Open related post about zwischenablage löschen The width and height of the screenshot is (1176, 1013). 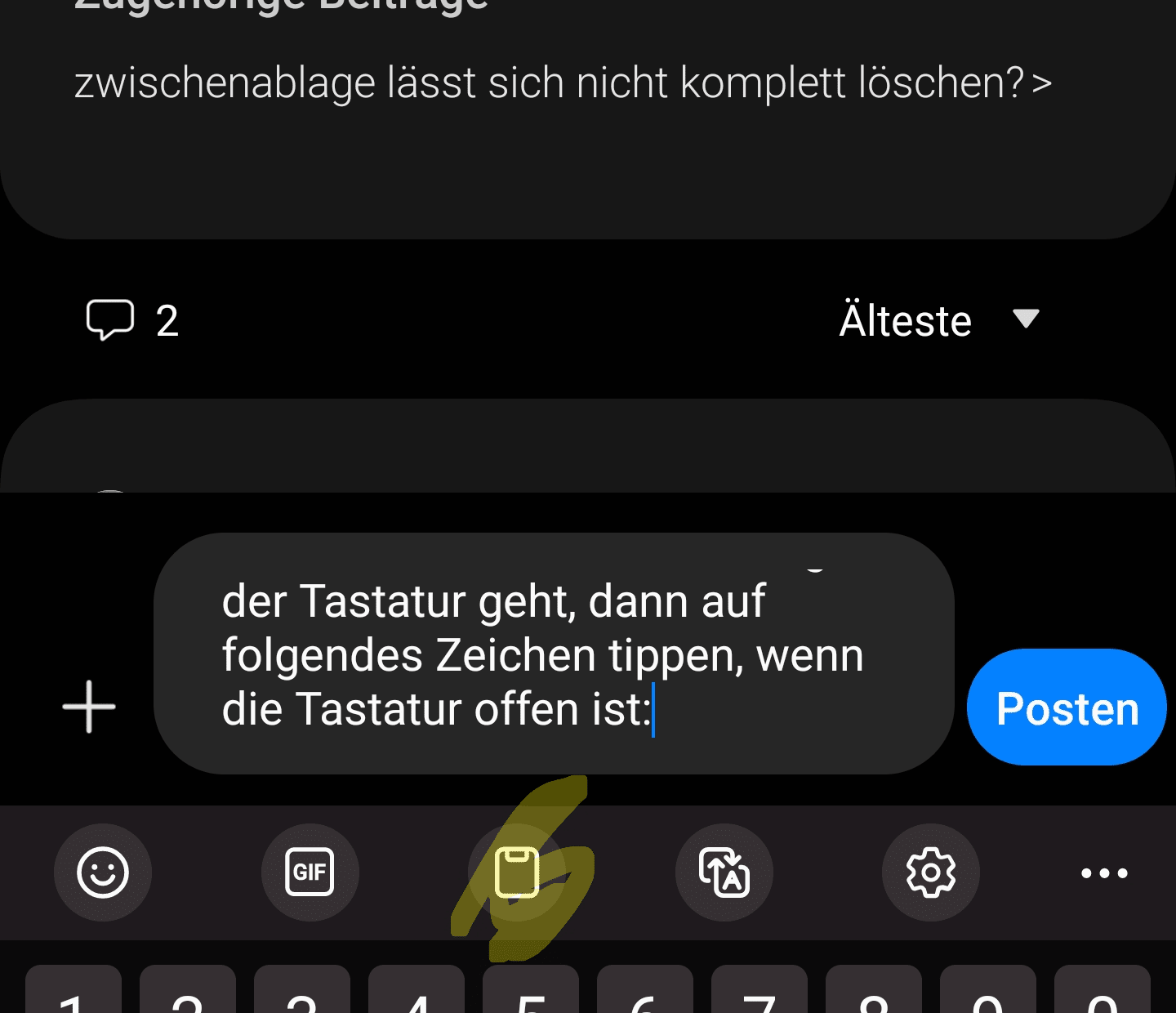[562, 83]
